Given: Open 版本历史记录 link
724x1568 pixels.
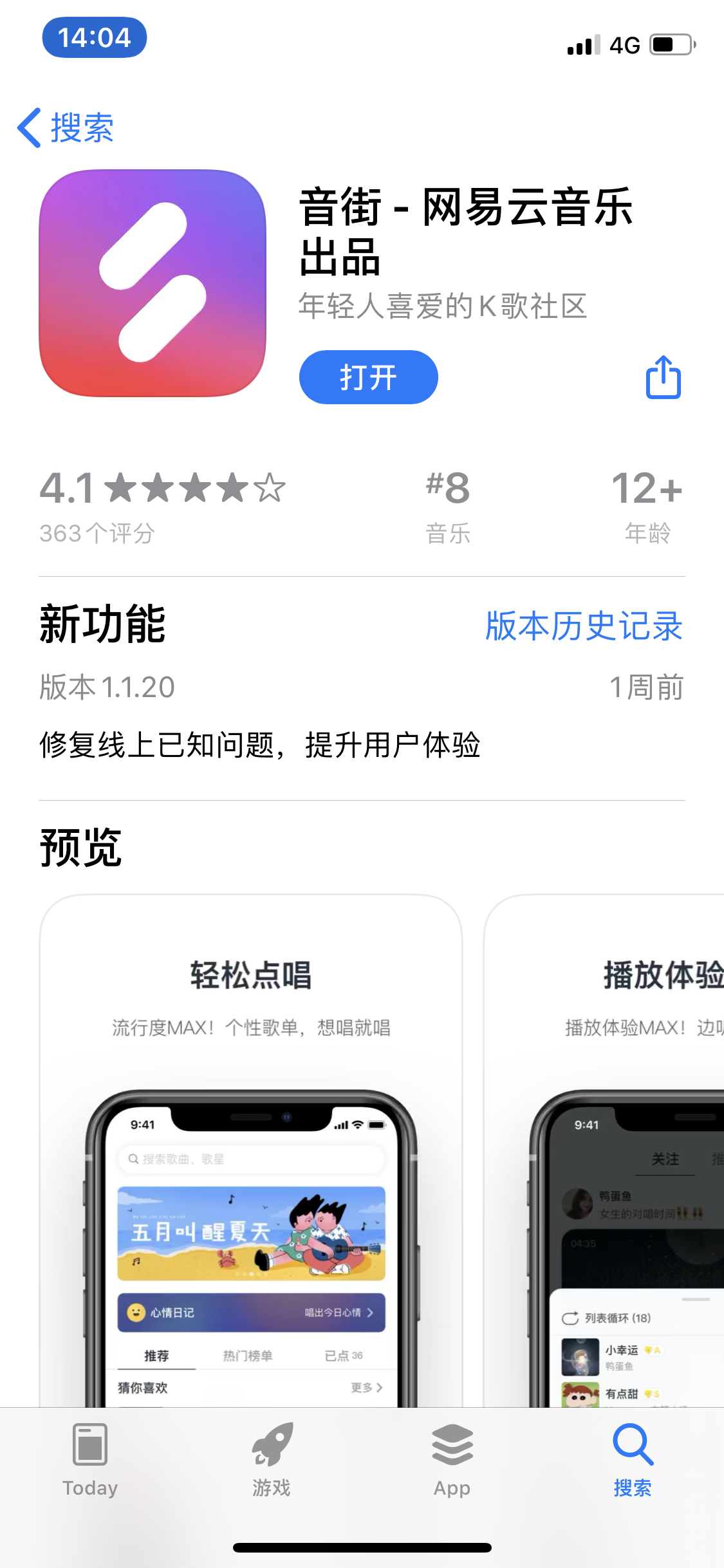Looking at the screenshot, I should (x=583, y=626).
